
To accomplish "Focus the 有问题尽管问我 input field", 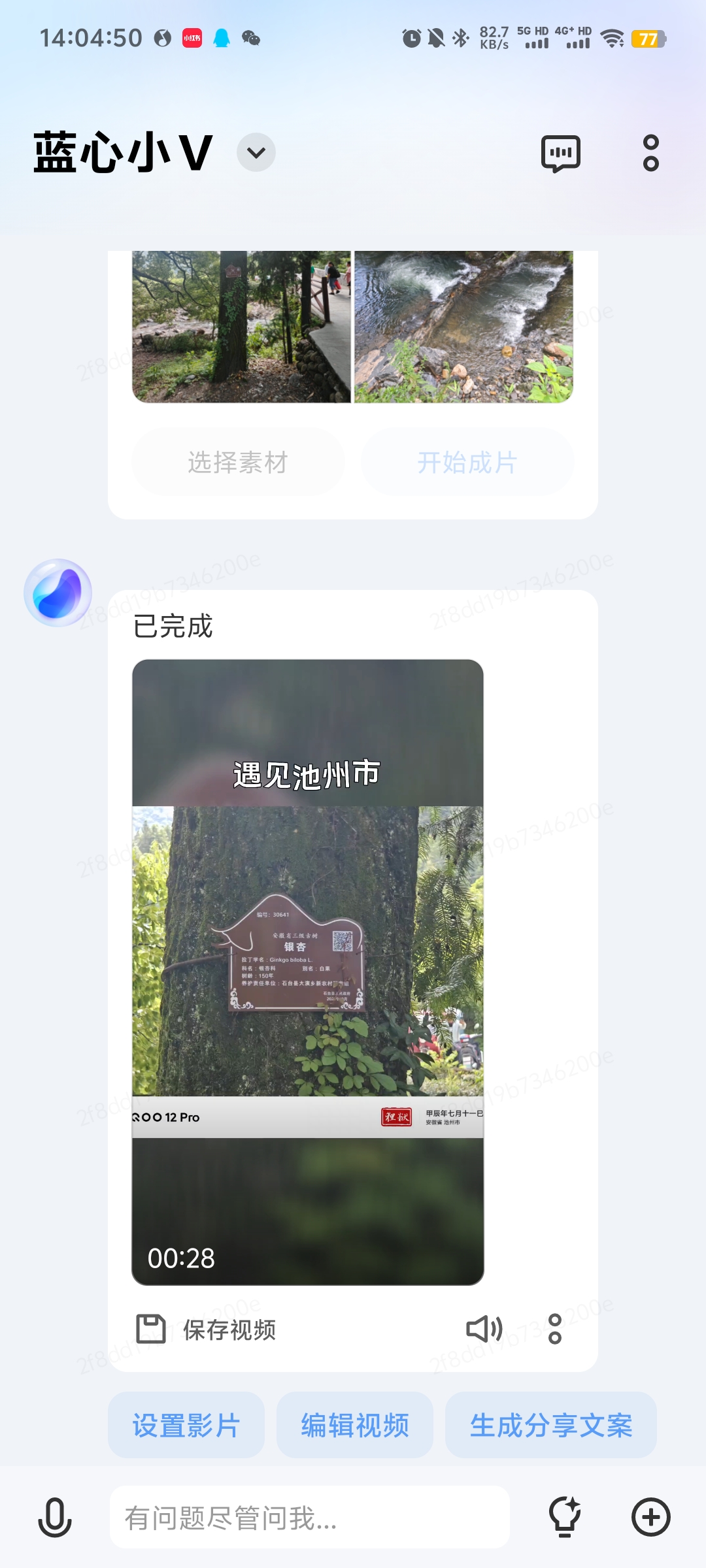I will pyautogui.click(x=310, y=1517).
